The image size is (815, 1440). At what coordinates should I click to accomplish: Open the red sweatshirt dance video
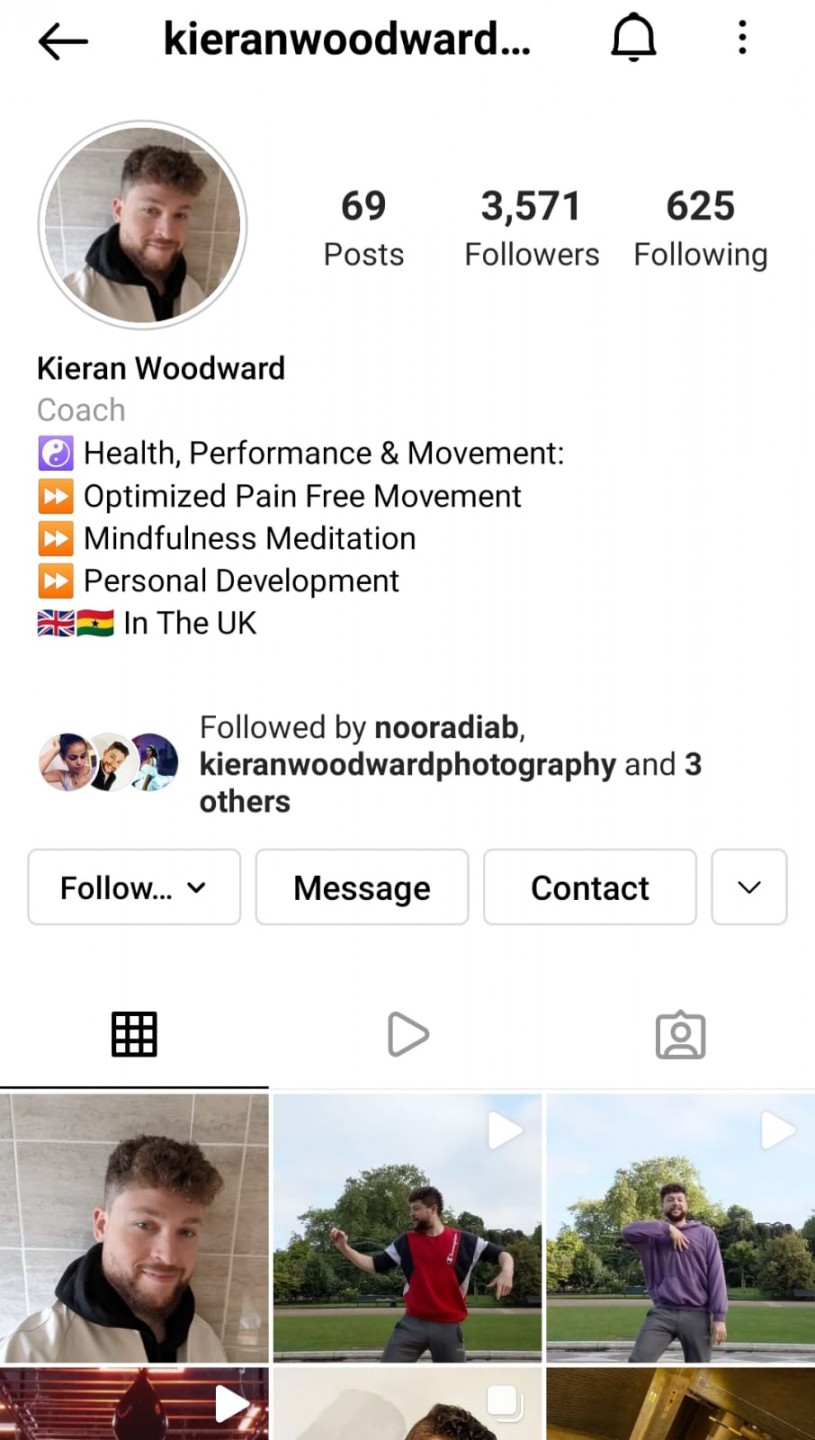407,1227
